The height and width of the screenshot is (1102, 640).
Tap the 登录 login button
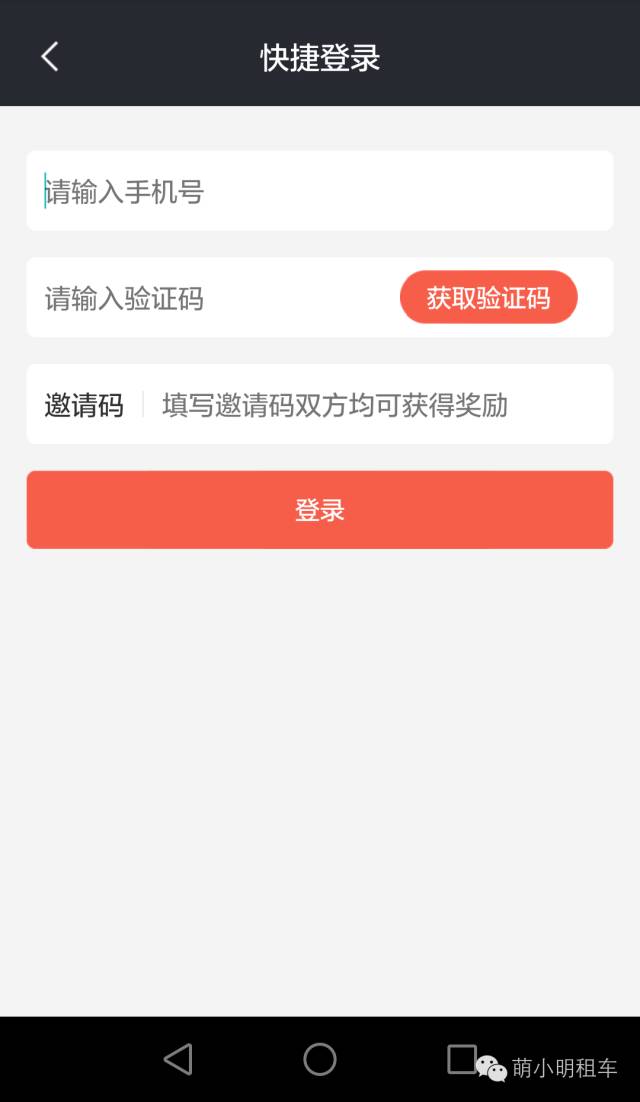click(320, 510)
